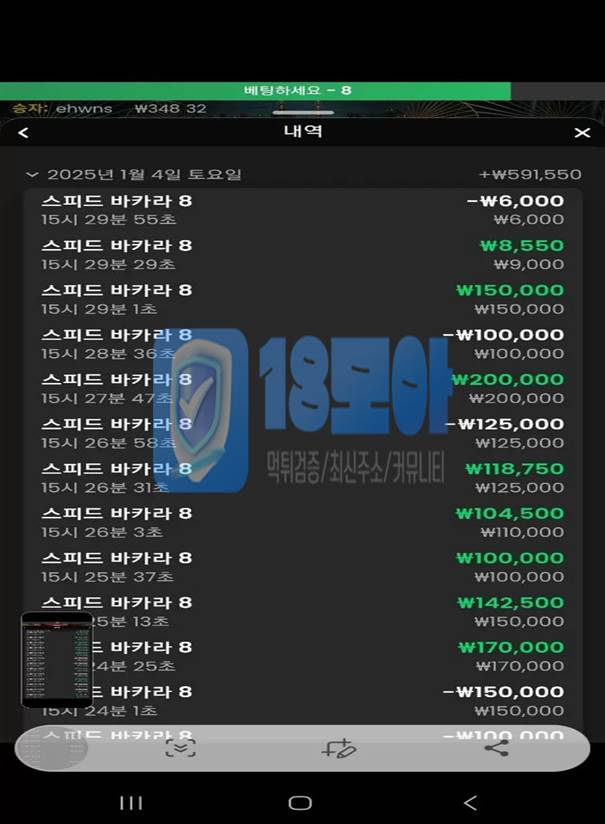Open the screenshot preview thumbnail
605x824 pixels.
[x=56, y=660]
